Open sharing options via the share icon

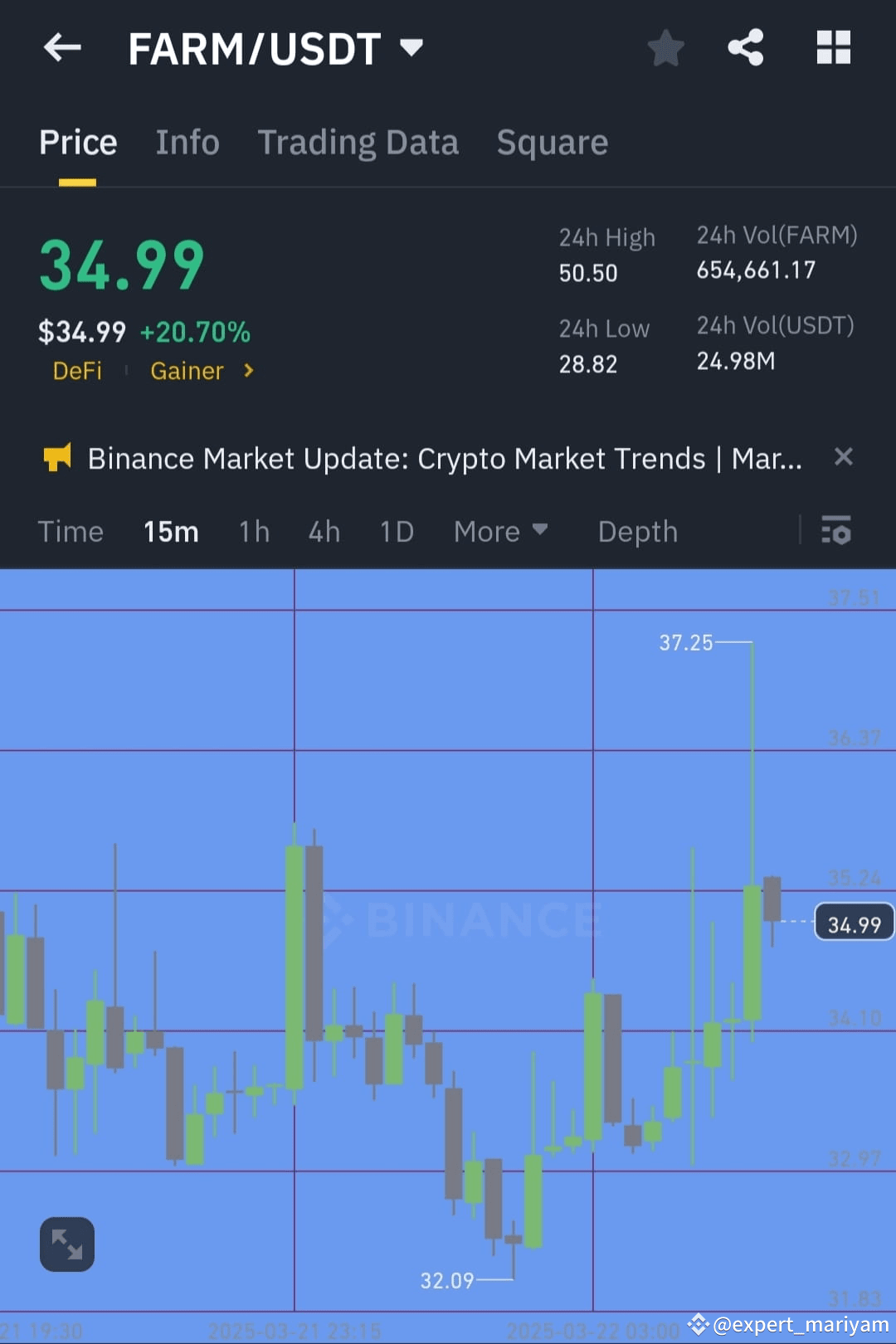[x=746, y=47]
